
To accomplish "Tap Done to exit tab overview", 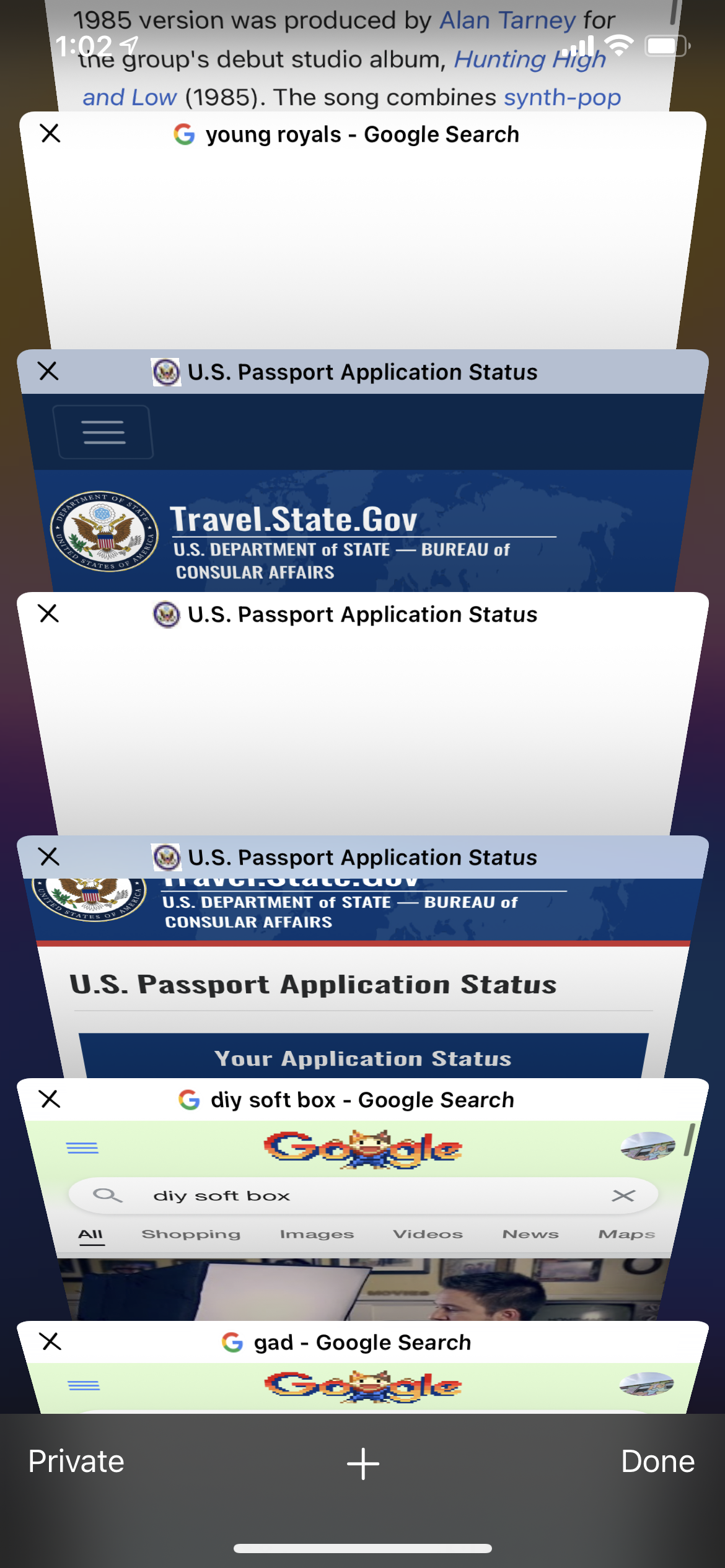I will coord(657,1461).
